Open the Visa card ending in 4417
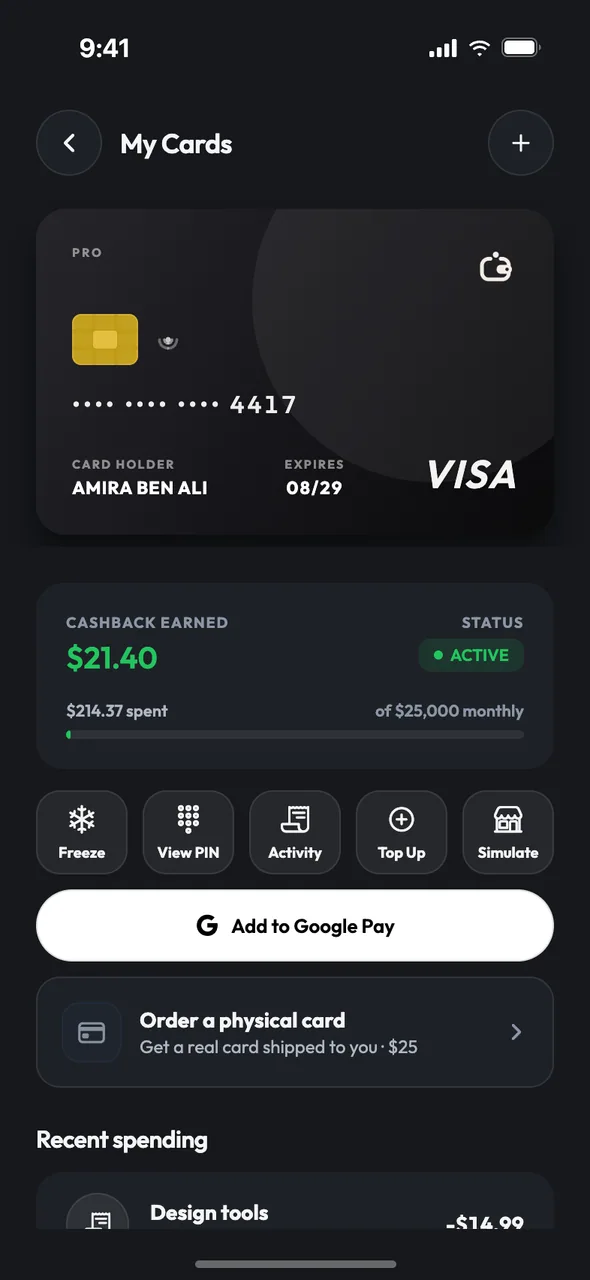Image resolution: width=590 pixels, height=1280 pixels. click(295, 372)
